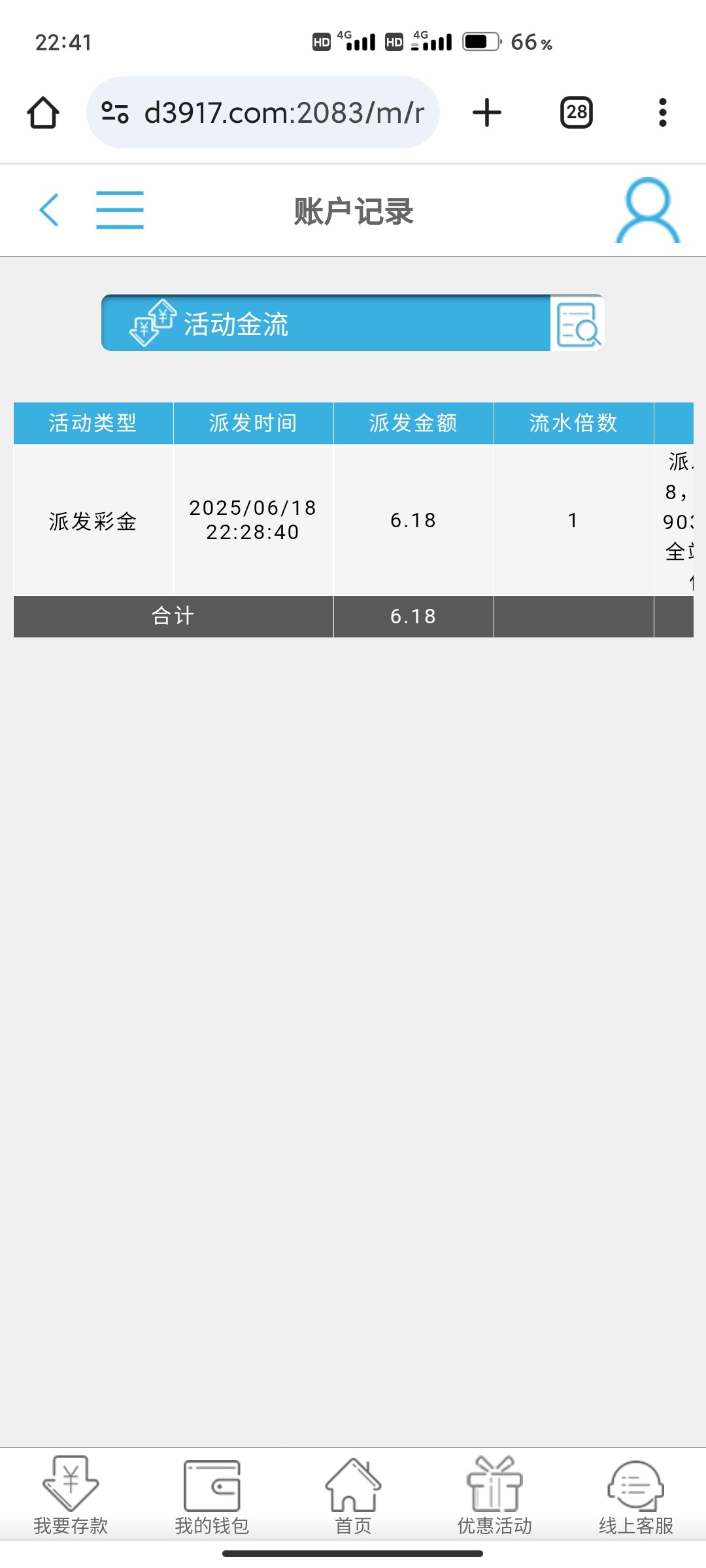Screen dimensions: 706x1568
Task: Open the user profile icon
Action: (648, 210)
